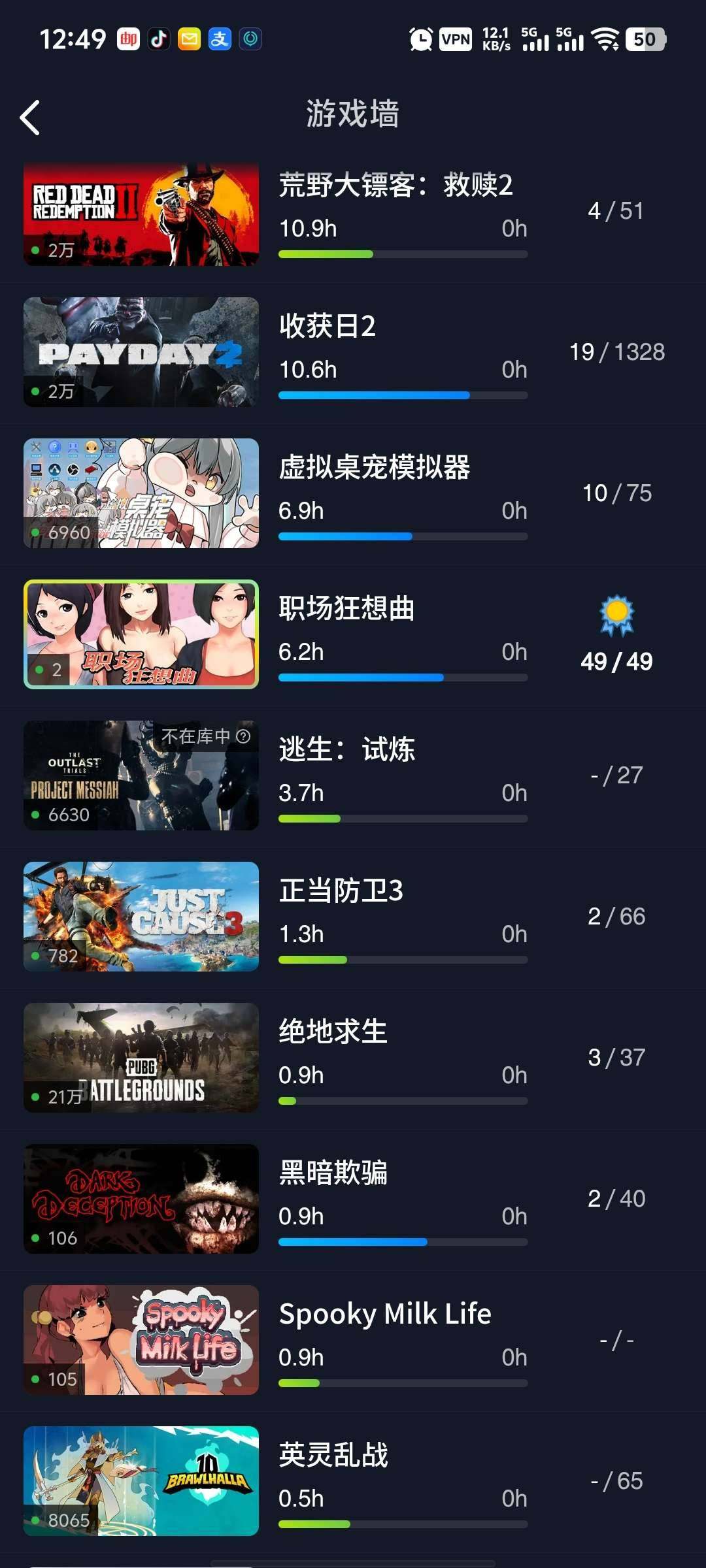Open 绝地求生 game entry
This screenshot has width=706, height=1568.
pos(353,1057)
